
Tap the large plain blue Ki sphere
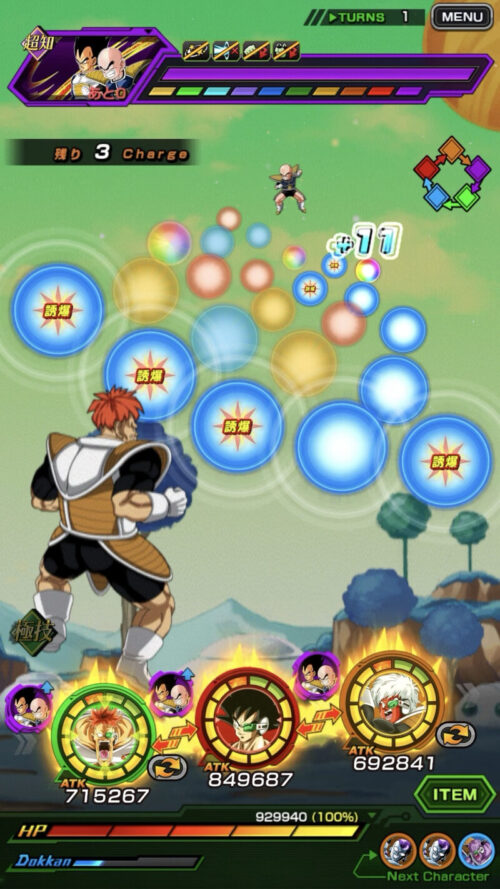pos(341,447)
